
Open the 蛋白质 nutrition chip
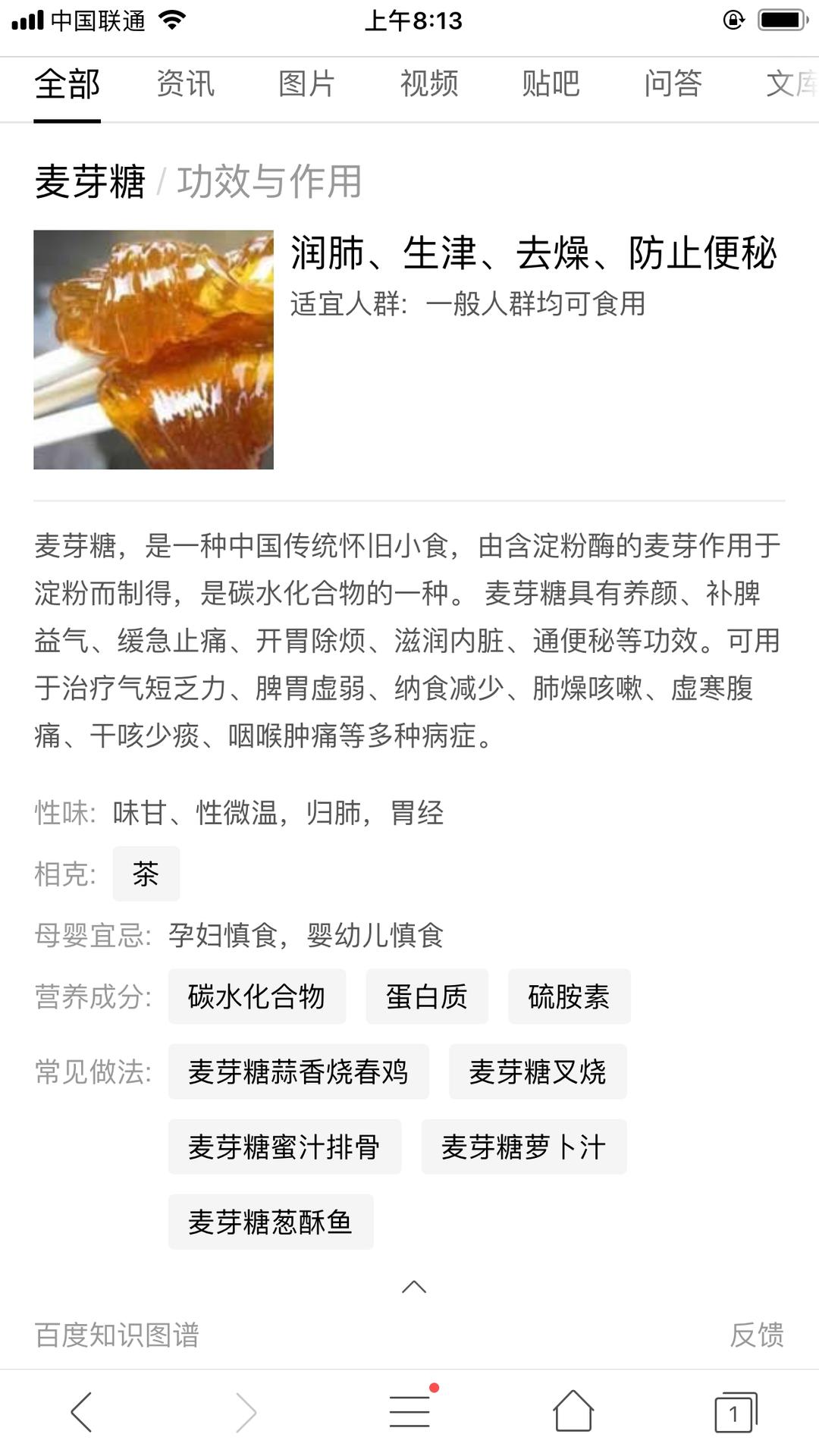(x=426, y=996)
